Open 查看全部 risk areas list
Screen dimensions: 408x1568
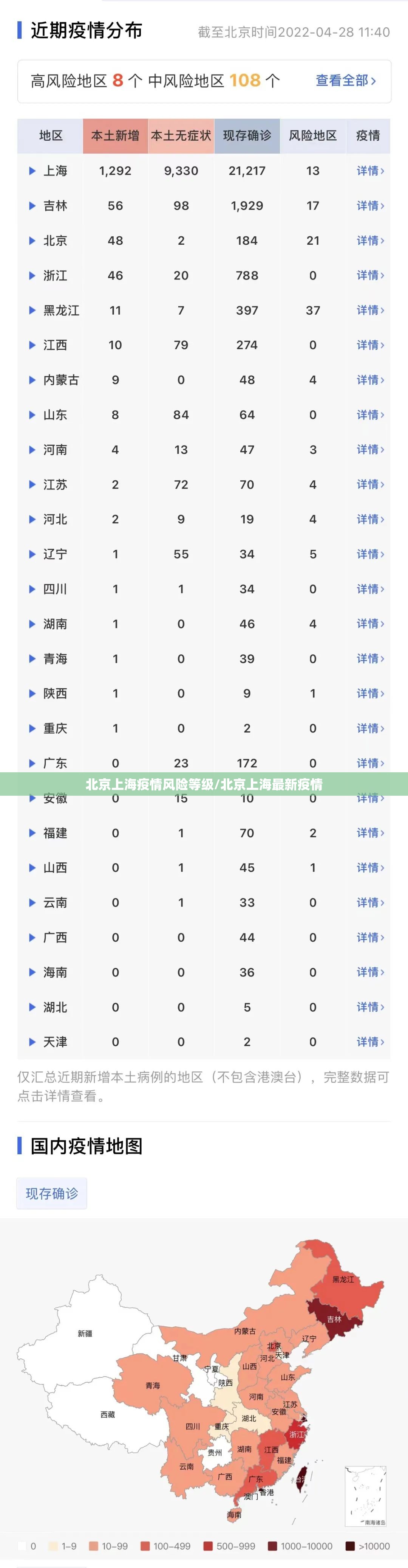tap(345, 80)
